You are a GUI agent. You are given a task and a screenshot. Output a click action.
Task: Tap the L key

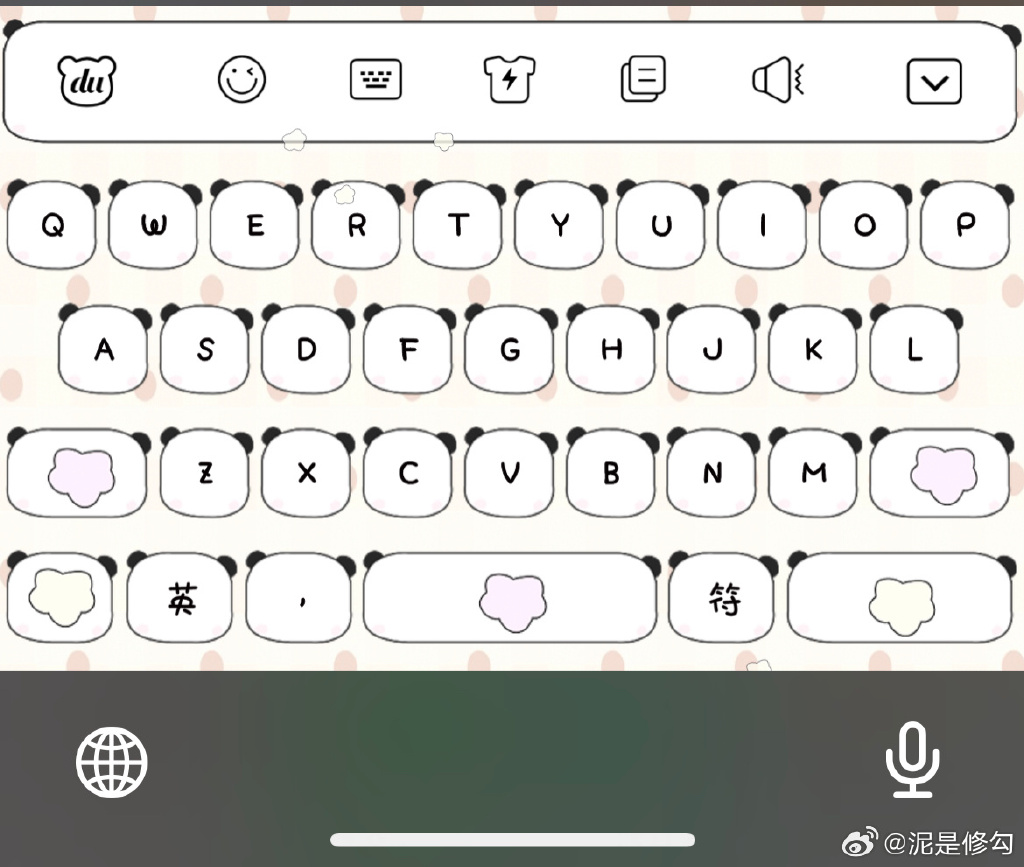click(914, 350)
